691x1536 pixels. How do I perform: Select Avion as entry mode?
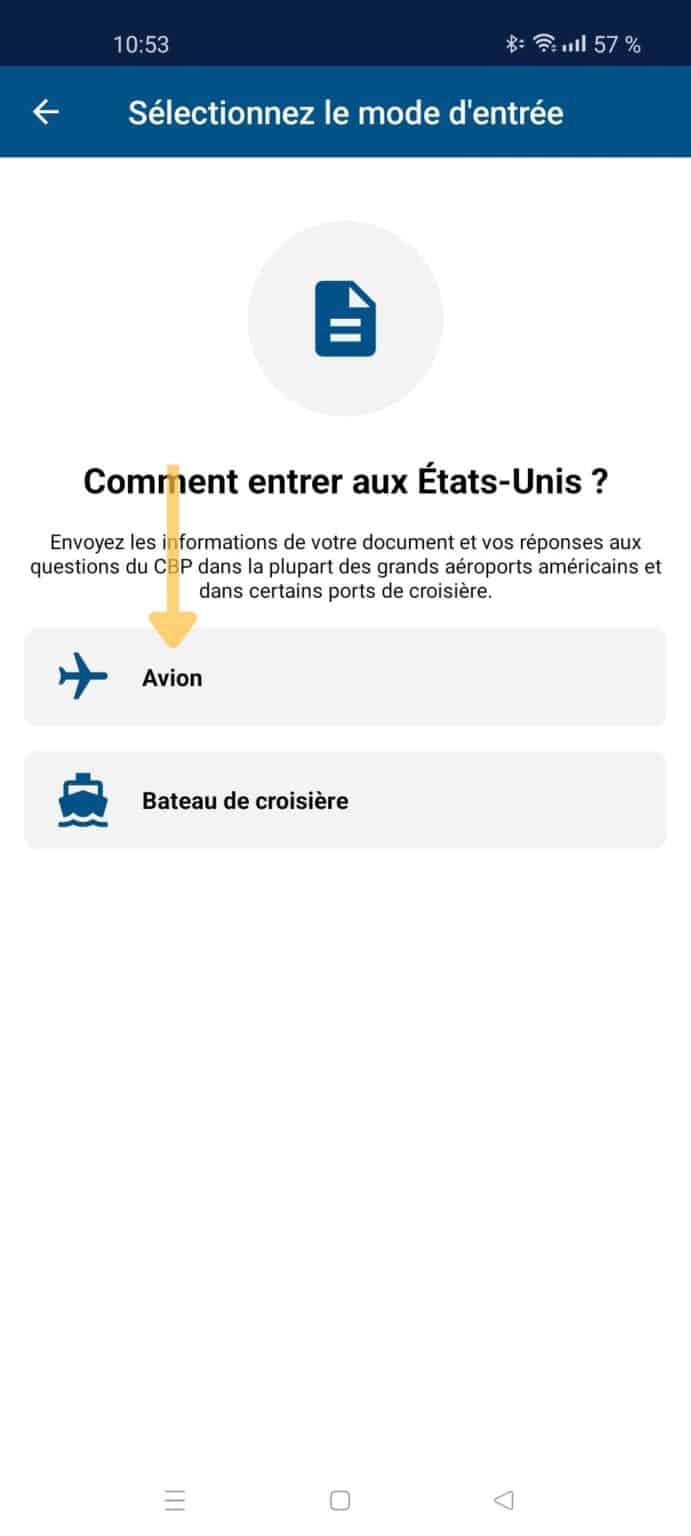pos(344,677)
